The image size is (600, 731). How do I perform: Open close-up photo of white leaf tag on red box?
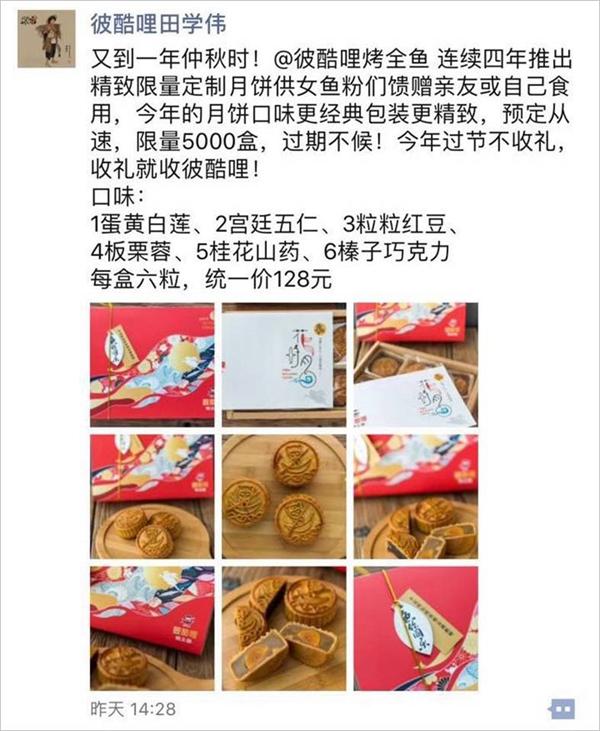point(416,626)
